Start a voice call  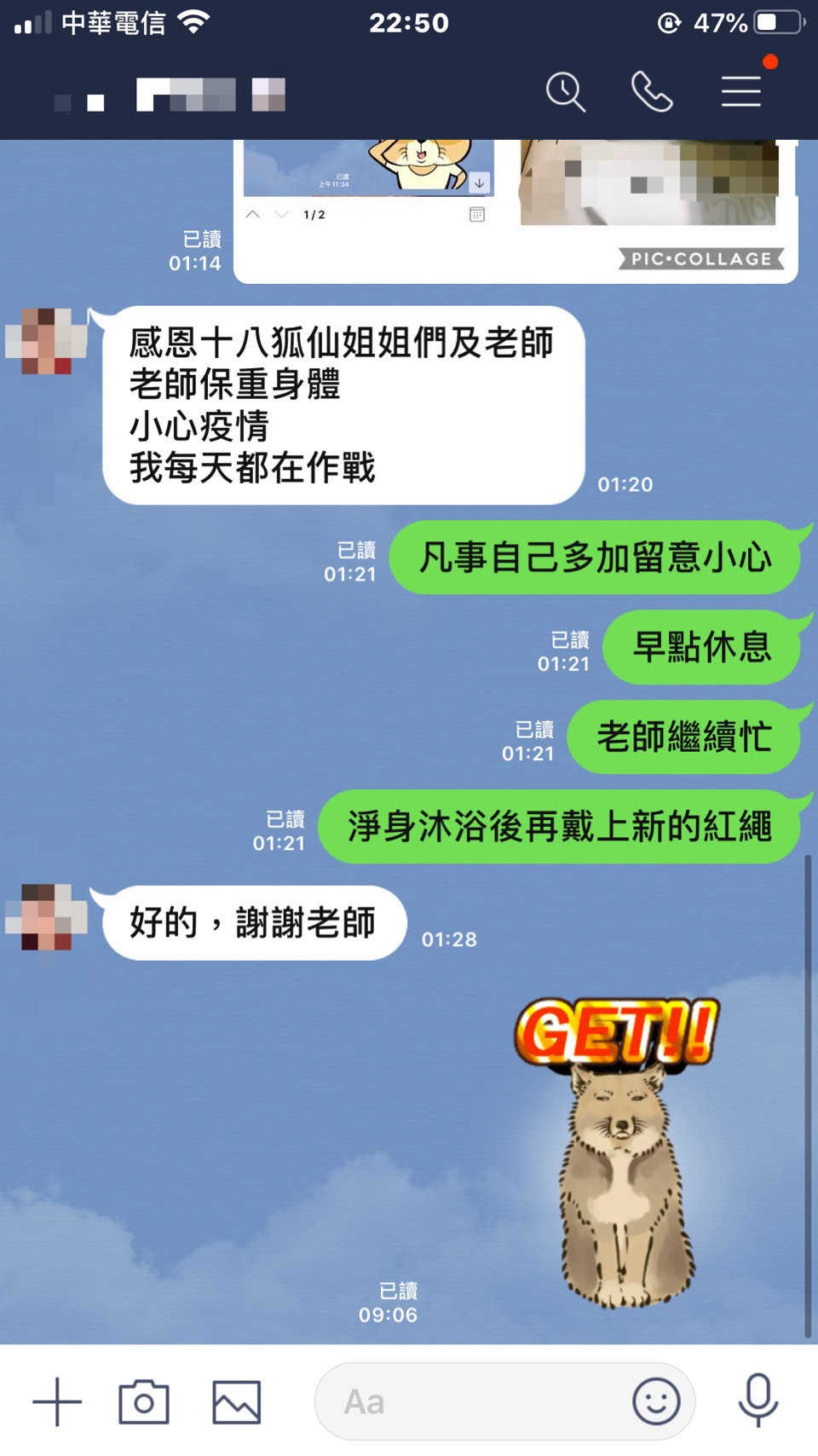[x=652, y=91]
